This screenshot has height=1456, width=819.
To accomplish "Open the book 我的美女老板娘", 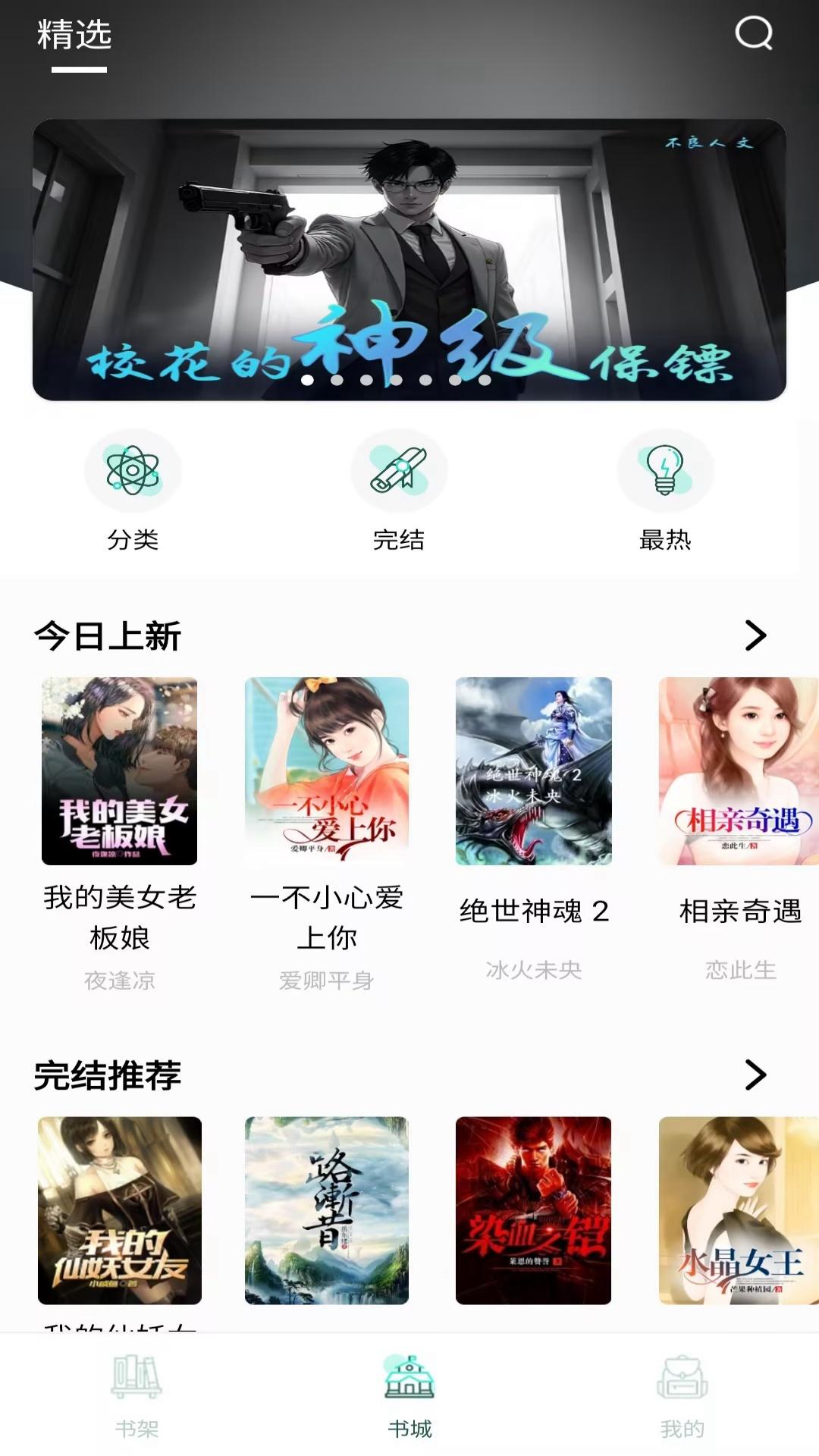I will click(x=120, y=773).
